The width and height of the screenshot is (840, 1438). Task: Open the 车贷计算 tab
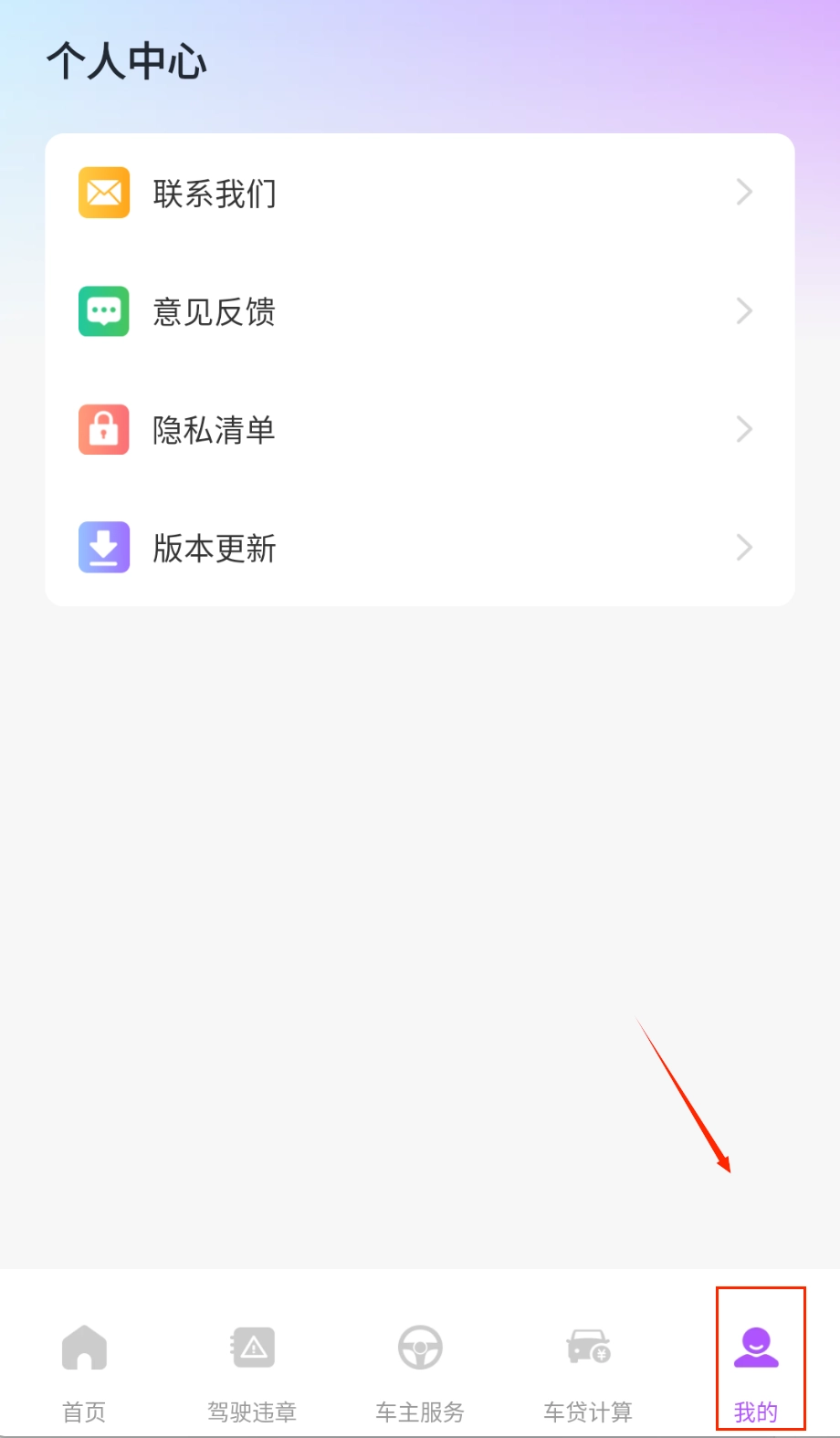coord(588,1371)
